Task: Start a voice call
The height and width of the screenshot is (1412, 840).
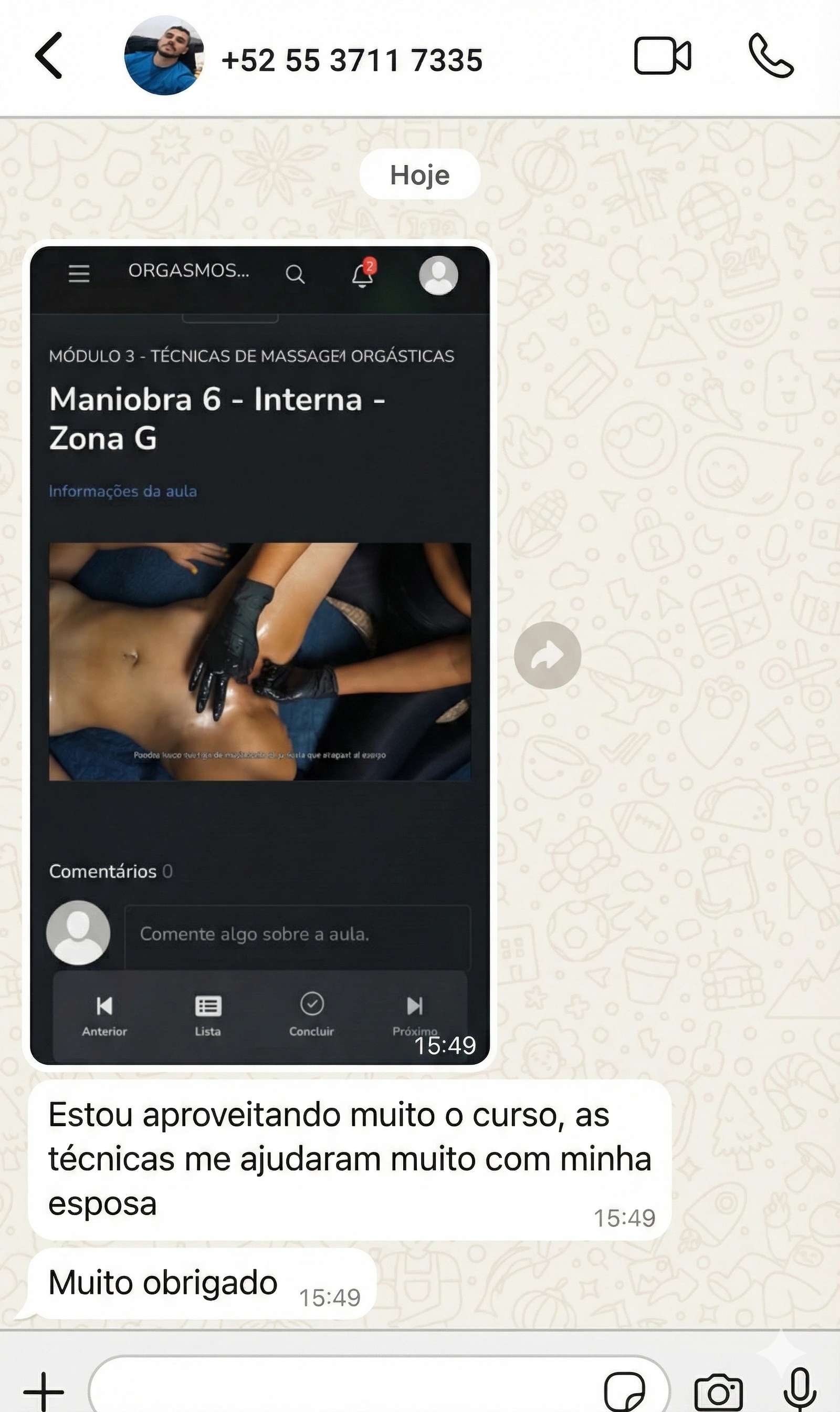Action: pos(771,56)
